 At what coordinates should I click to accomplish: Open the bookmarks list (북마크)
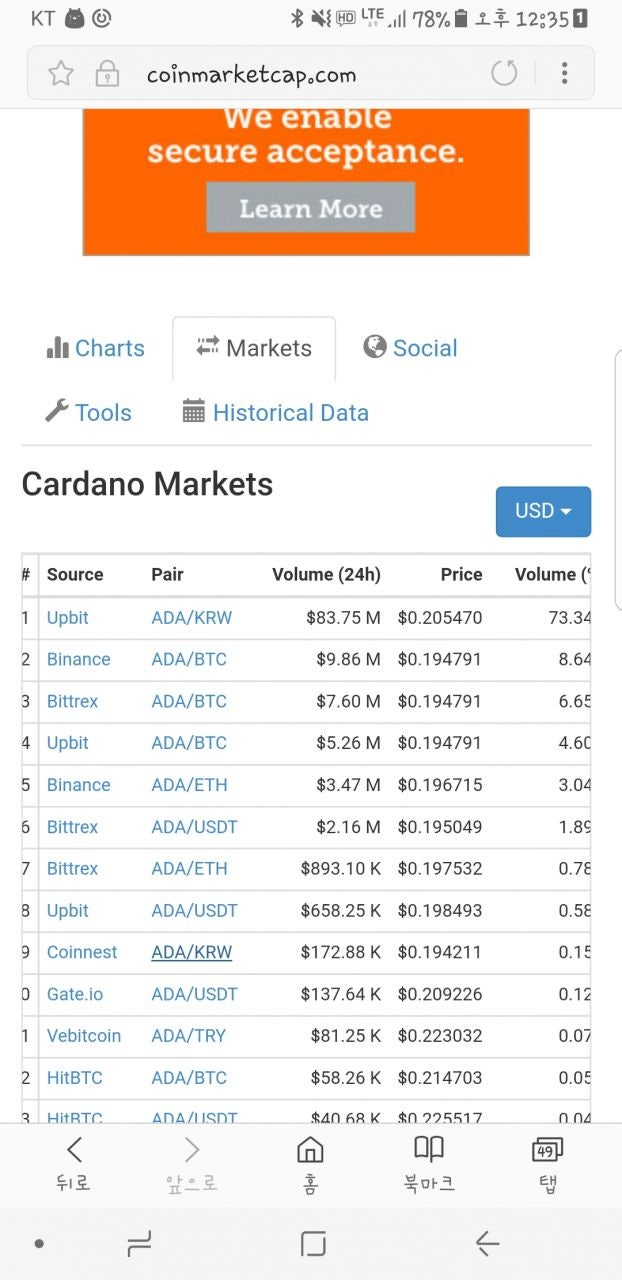(x=429, y=1164)
